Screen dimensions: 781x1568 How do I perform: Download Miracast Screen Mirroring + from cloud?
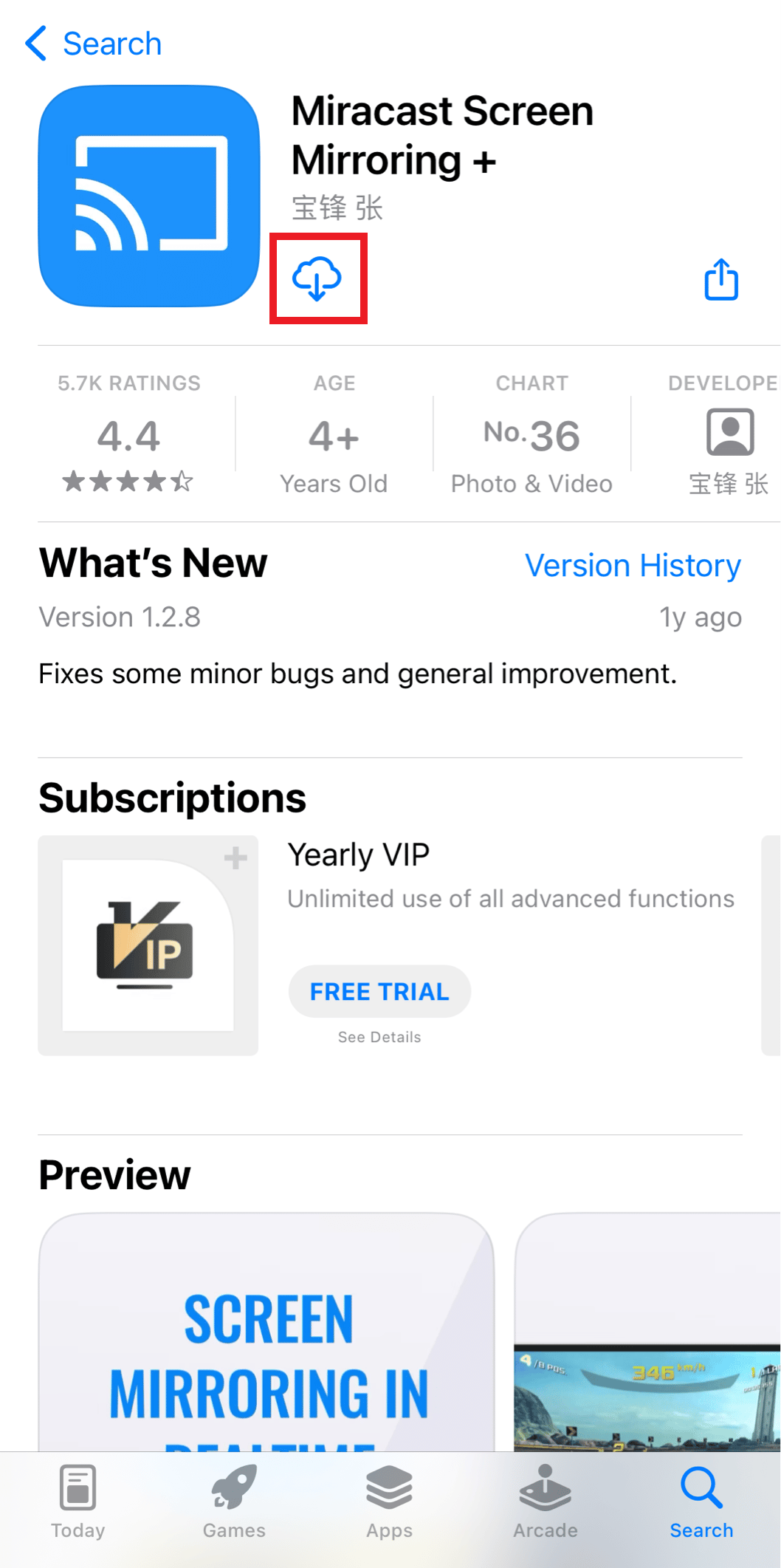pyautogui.click(x=317, y=278)
